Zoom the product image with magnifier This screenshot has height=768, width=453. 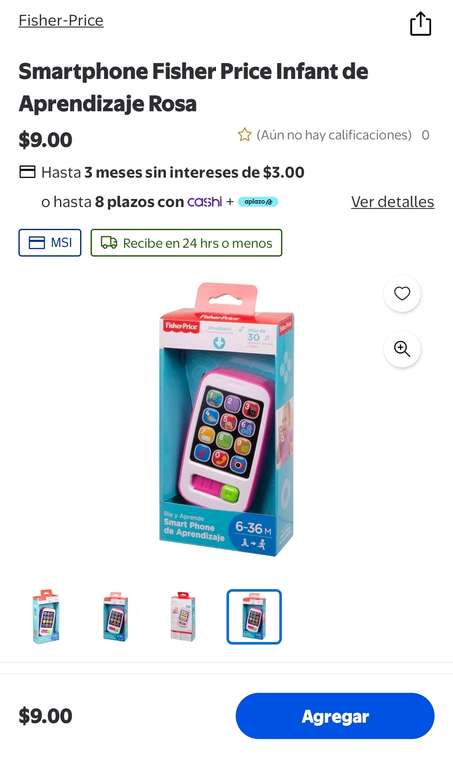coord(402,349)
